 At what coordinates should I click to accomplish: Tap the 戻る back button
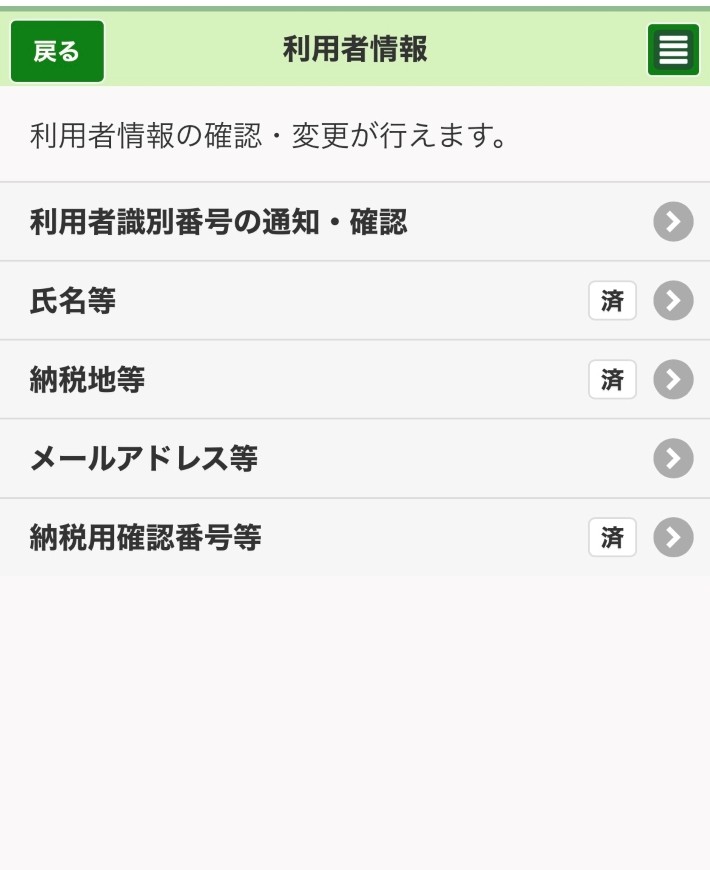tap(57, 52)
